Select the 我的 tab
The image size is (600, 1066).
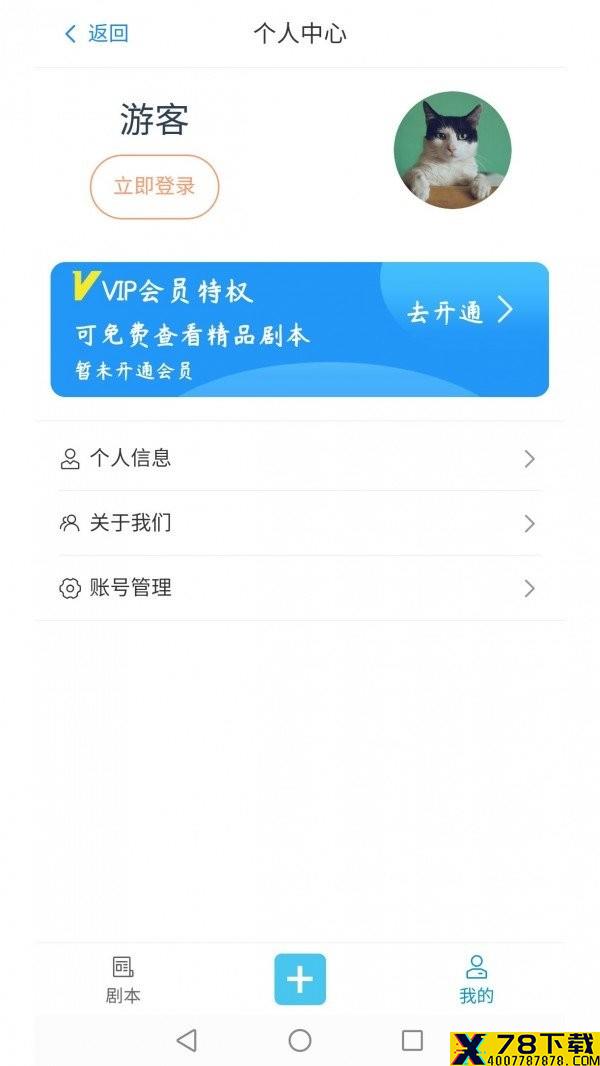point(476,980)
